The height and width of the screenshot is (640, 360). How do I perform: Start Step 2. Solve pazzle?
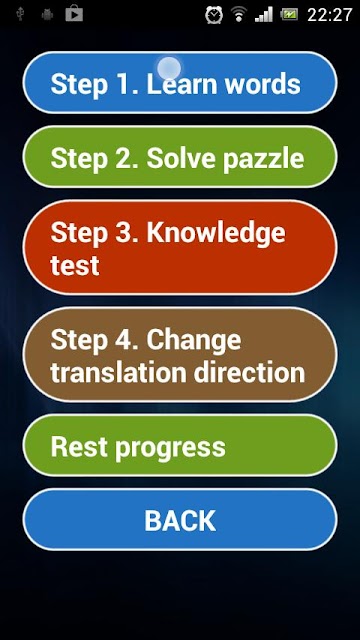point(180,157)
